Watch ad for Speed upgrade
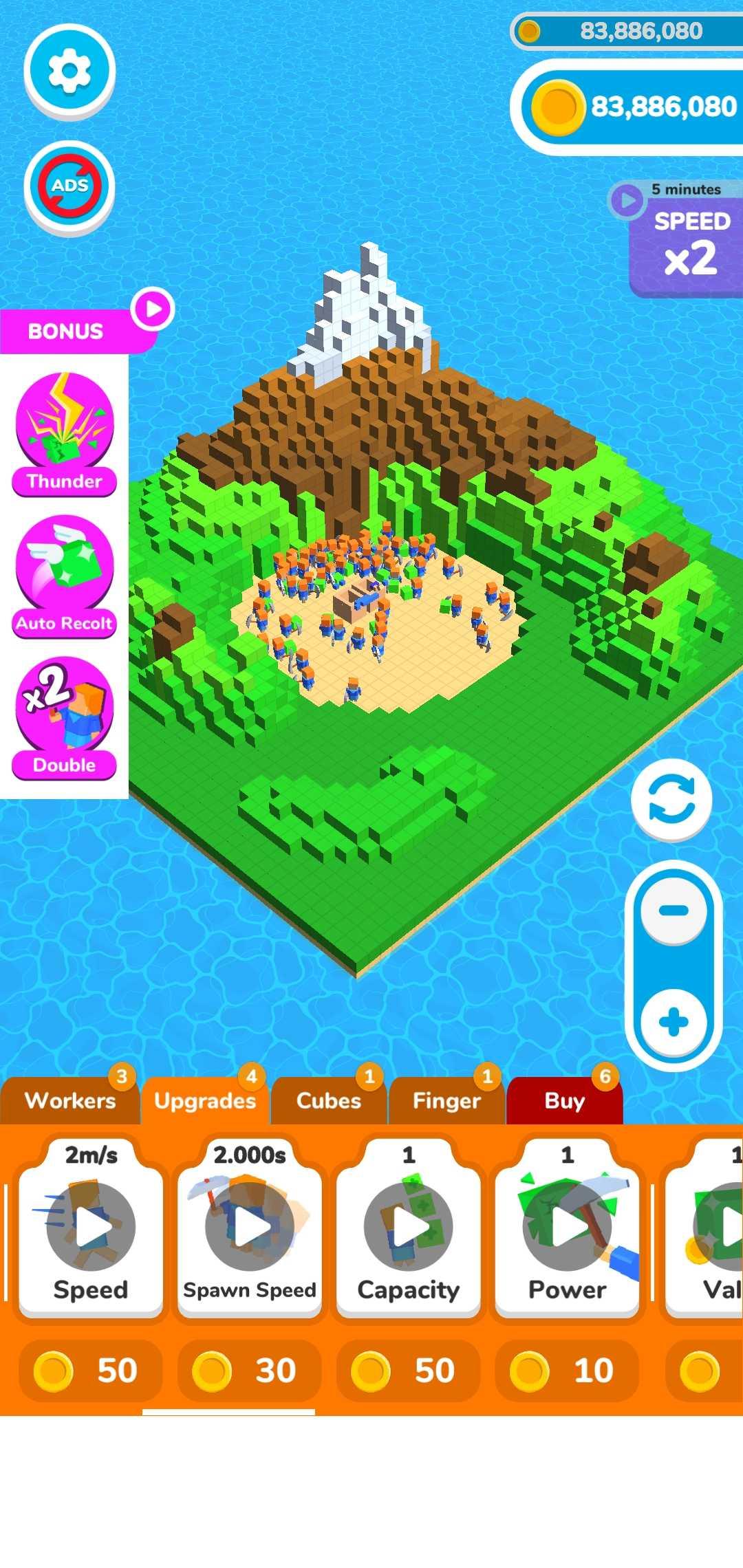Screen dimensions: 743x1568 click(x=91, y=1226)
